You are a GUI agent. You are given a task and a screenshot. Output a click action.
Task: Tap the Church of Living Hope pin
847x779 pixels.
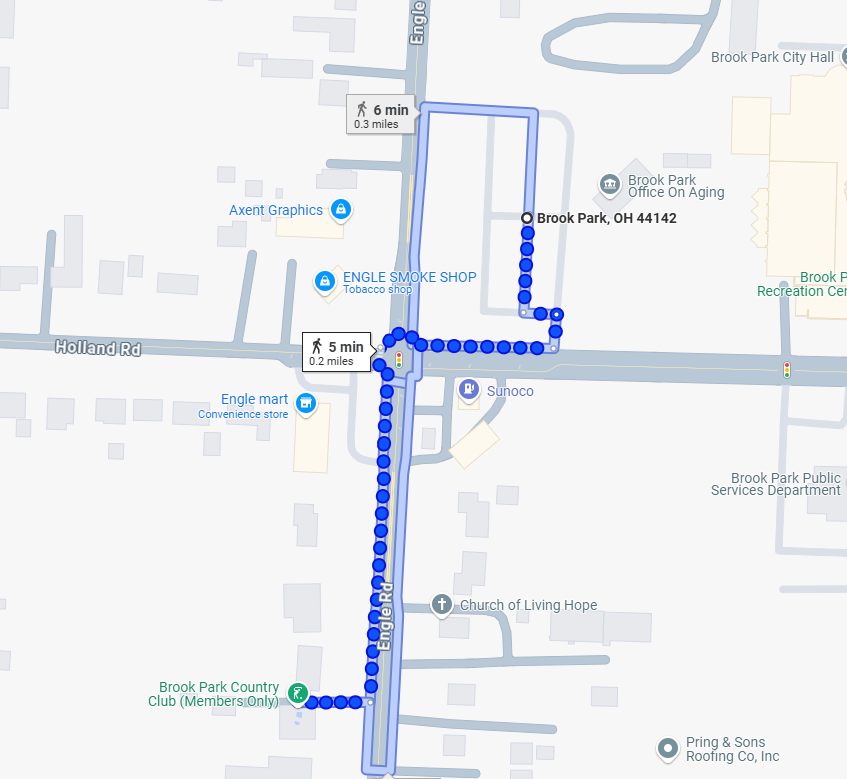click(x=442, y=604)
